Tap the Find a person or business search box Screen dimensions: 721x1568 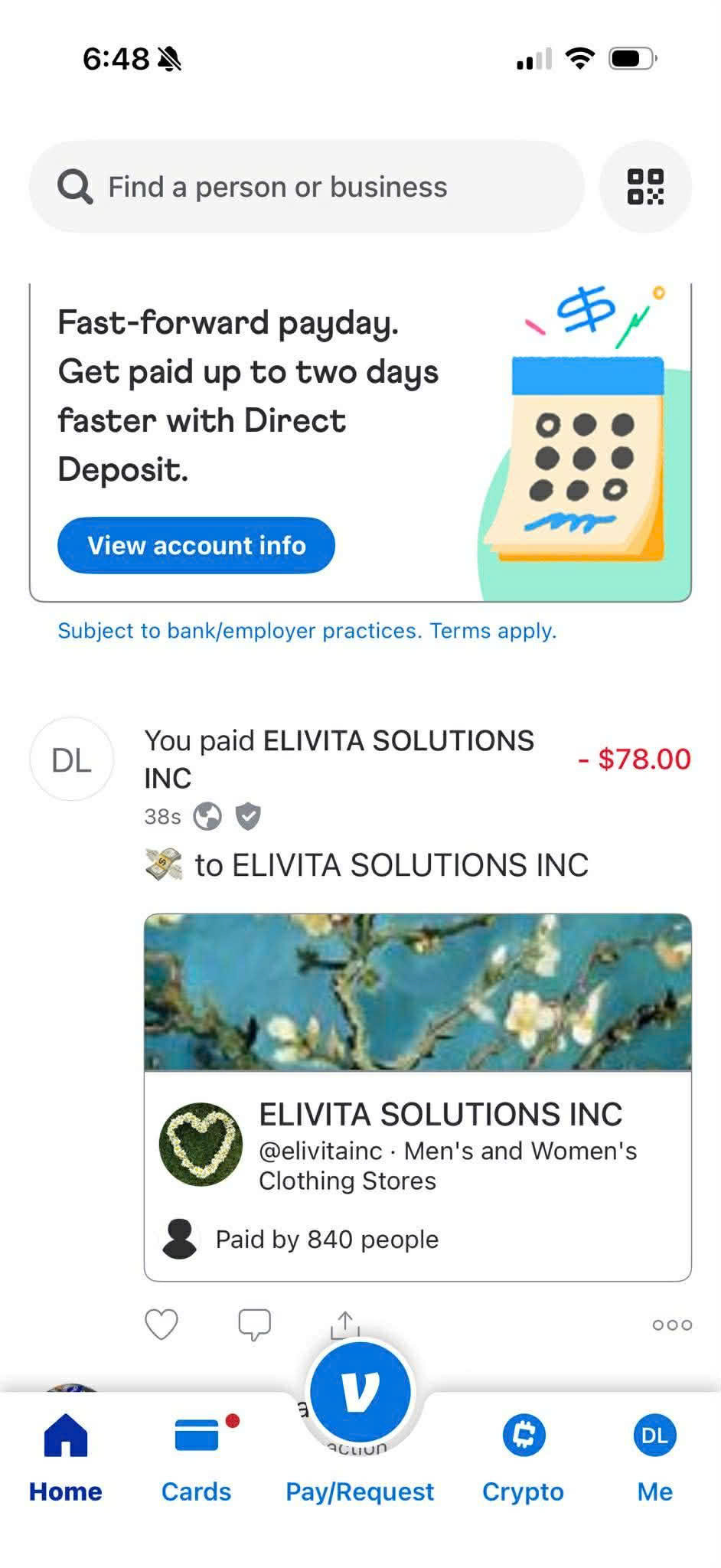tap(306, 187)
